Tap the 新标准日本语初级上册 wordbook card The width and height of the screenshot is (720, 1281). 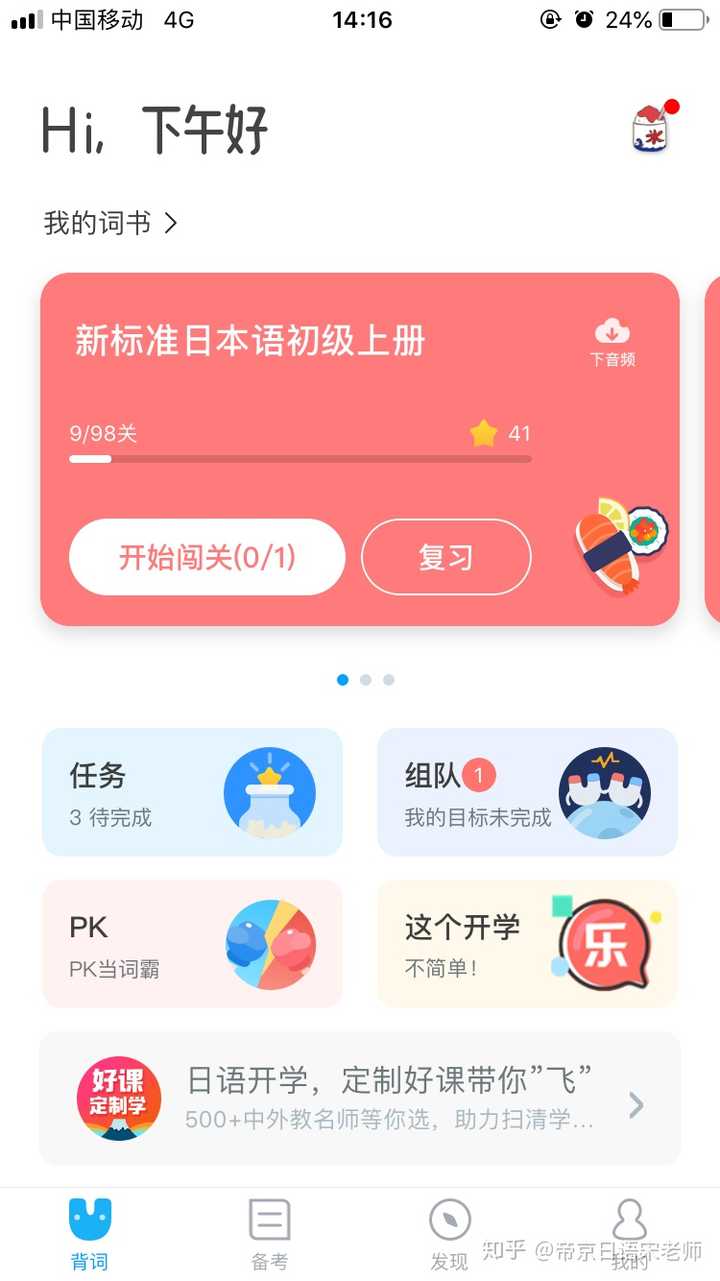250,340
